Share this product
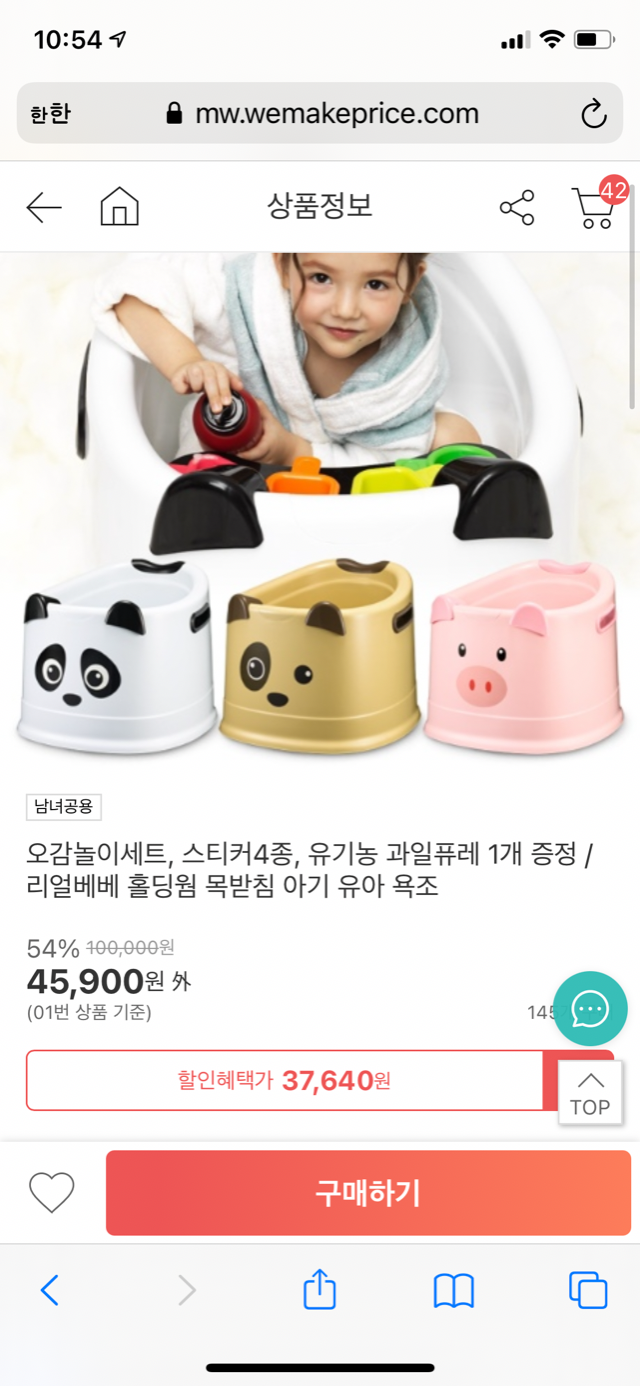Image resolution: width=640 pixels, height=1386 pixels. [x=517, y=208]
